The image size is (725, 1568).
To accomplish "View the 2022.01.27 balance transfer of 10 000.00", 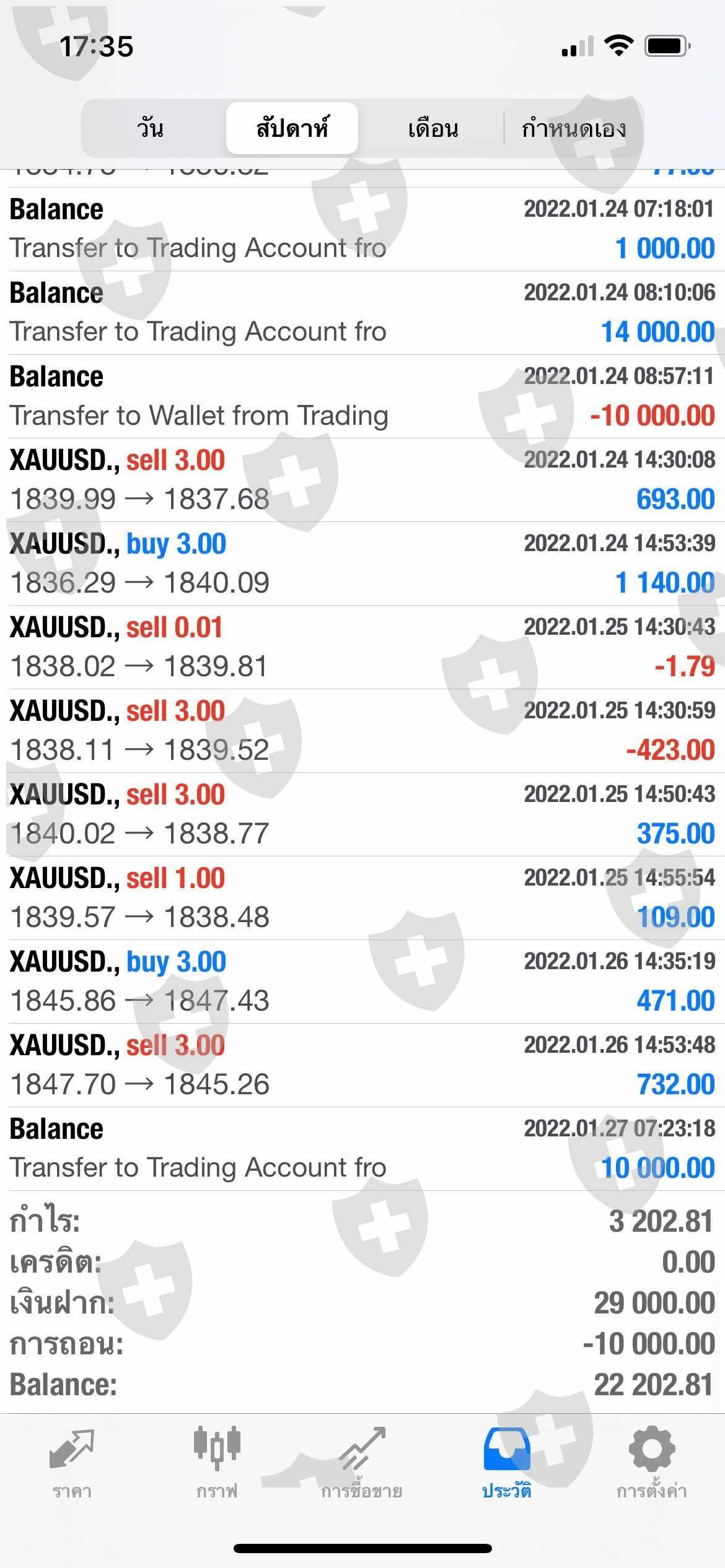I will tap(362, 1149).
